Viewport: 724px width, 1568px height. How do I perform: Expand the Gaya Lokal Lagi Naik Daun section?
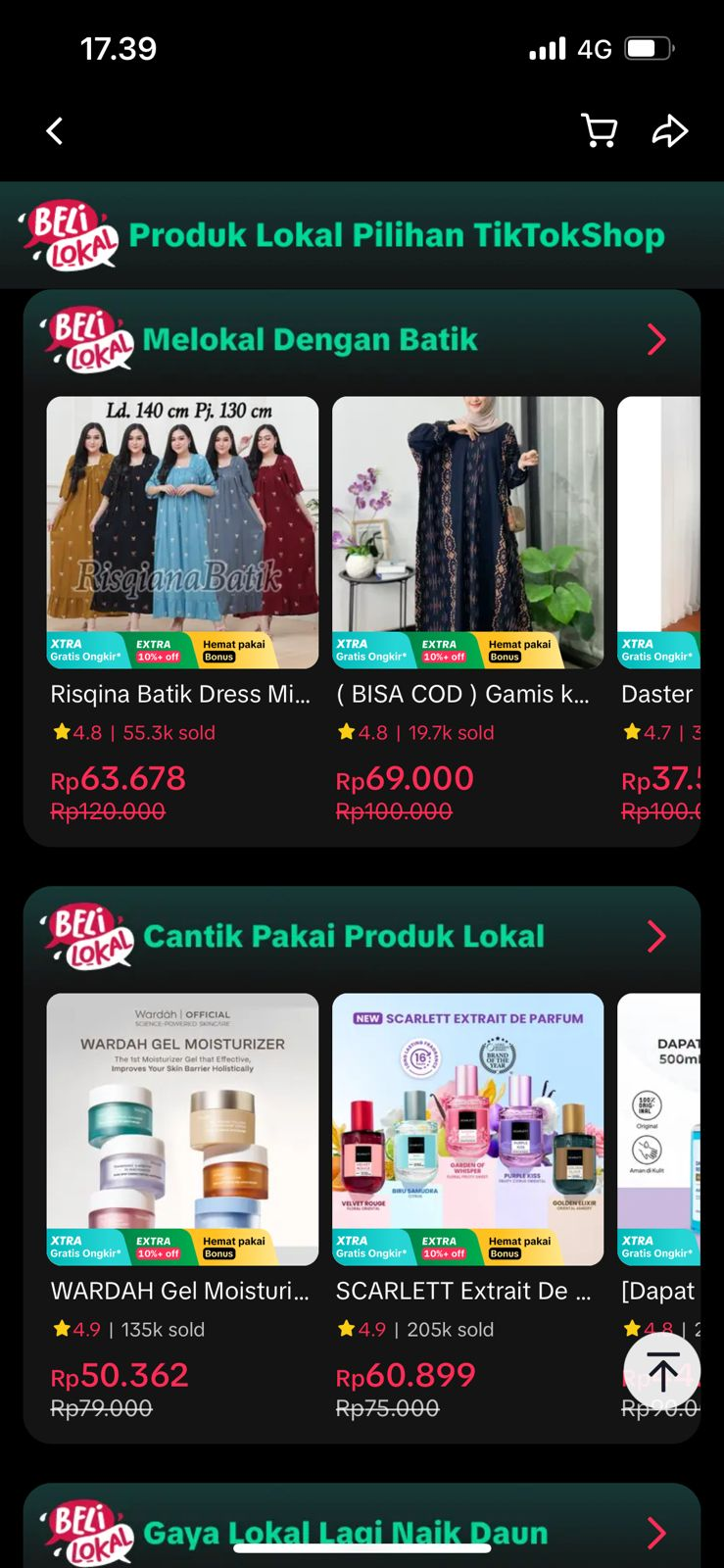point(656,1533)
